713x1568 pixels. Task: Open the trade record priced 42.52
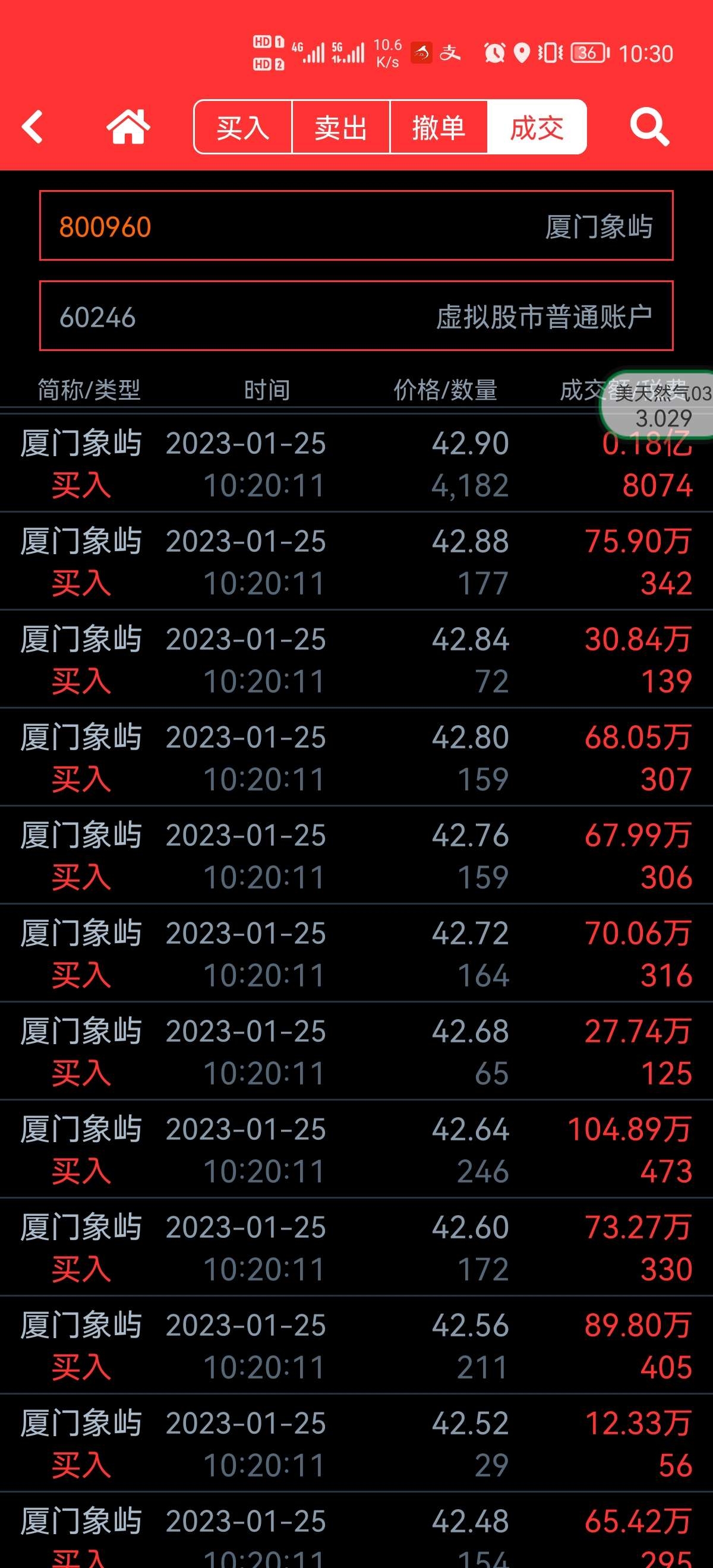point(356,1443)
